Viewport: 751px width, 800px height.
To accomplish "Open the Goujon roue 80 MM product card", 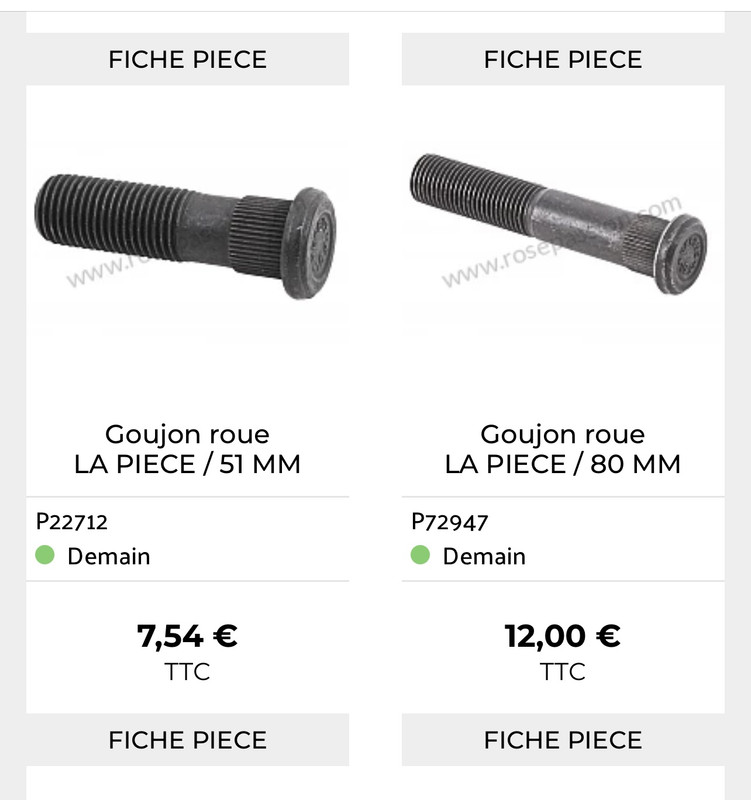I will click(x=562, y=449).
